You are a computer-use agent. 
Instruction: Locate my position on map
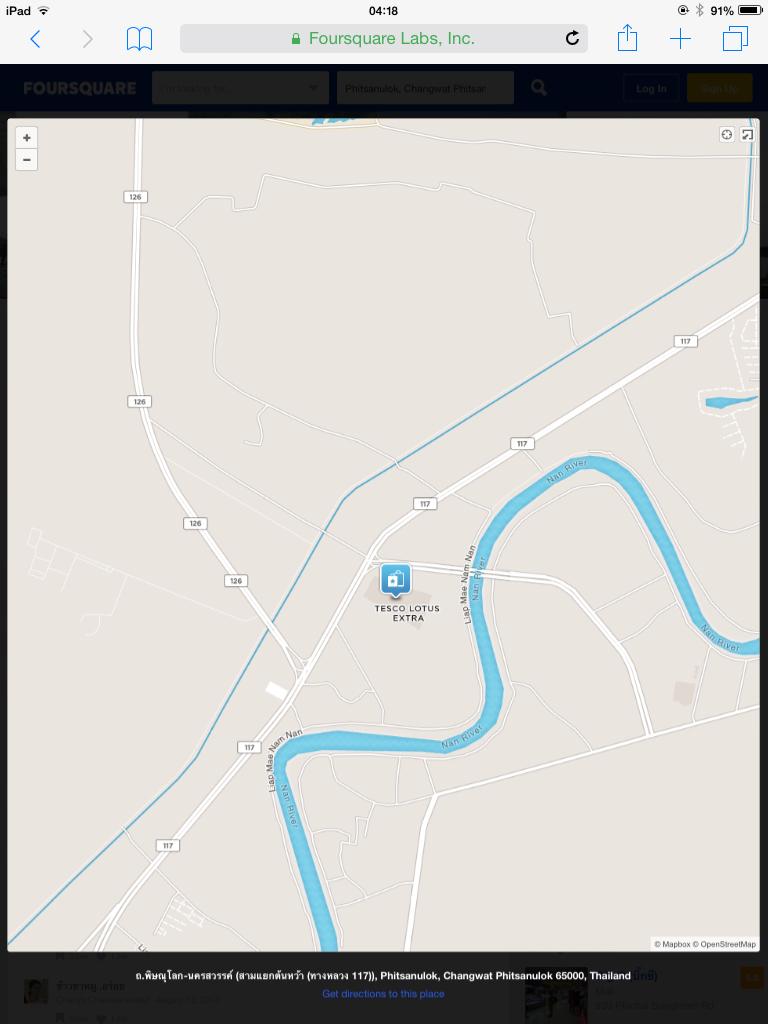tap(727, 135)
